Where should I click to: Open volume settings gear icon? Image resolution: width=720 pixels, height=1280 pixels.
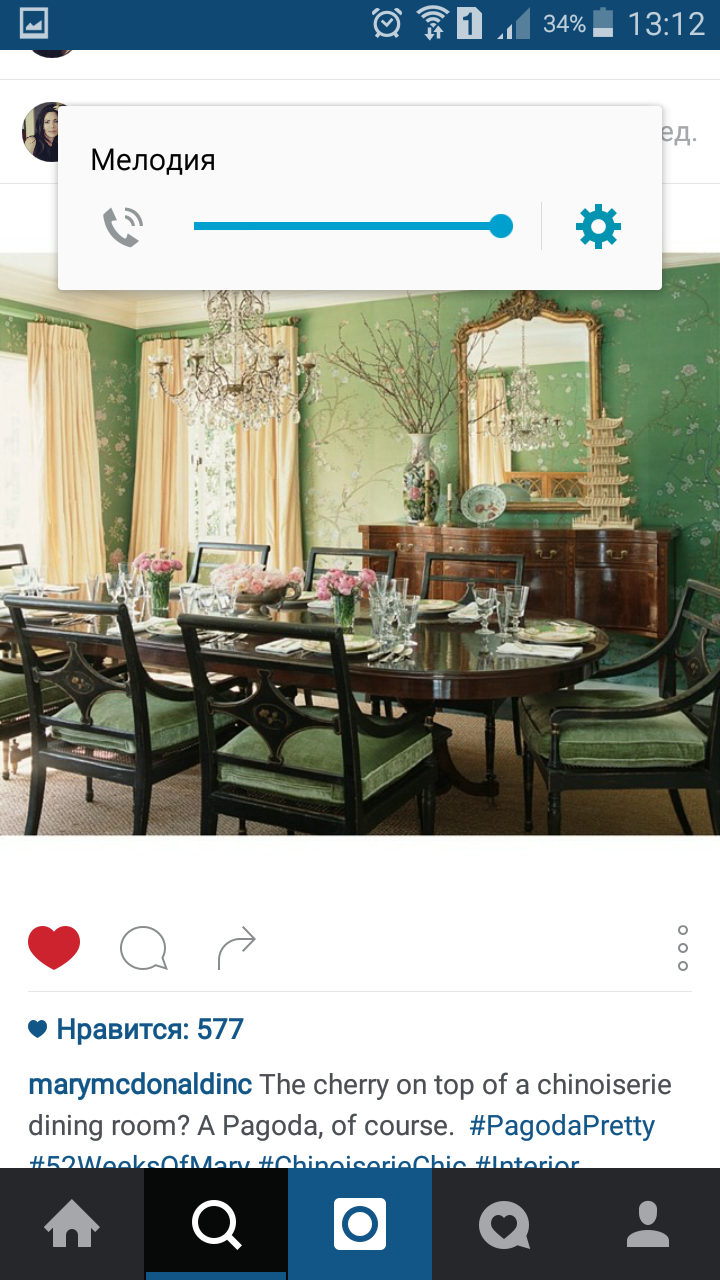point(598,227)
